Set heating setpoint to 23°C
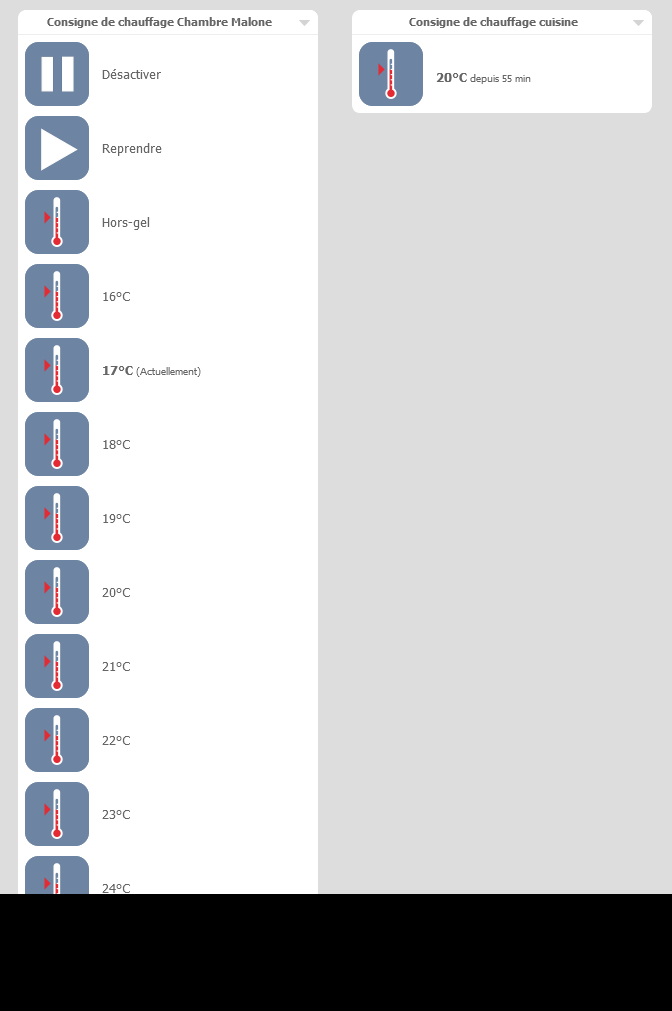This screenshot has height=1011, width=672. coord(57,814)
